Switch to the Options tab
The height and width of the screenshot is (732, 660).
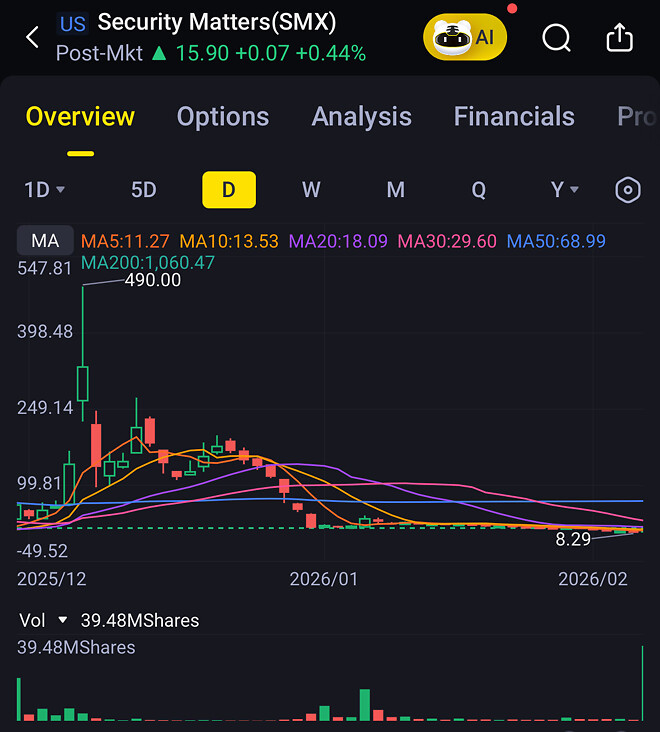(x=222, y=117)
